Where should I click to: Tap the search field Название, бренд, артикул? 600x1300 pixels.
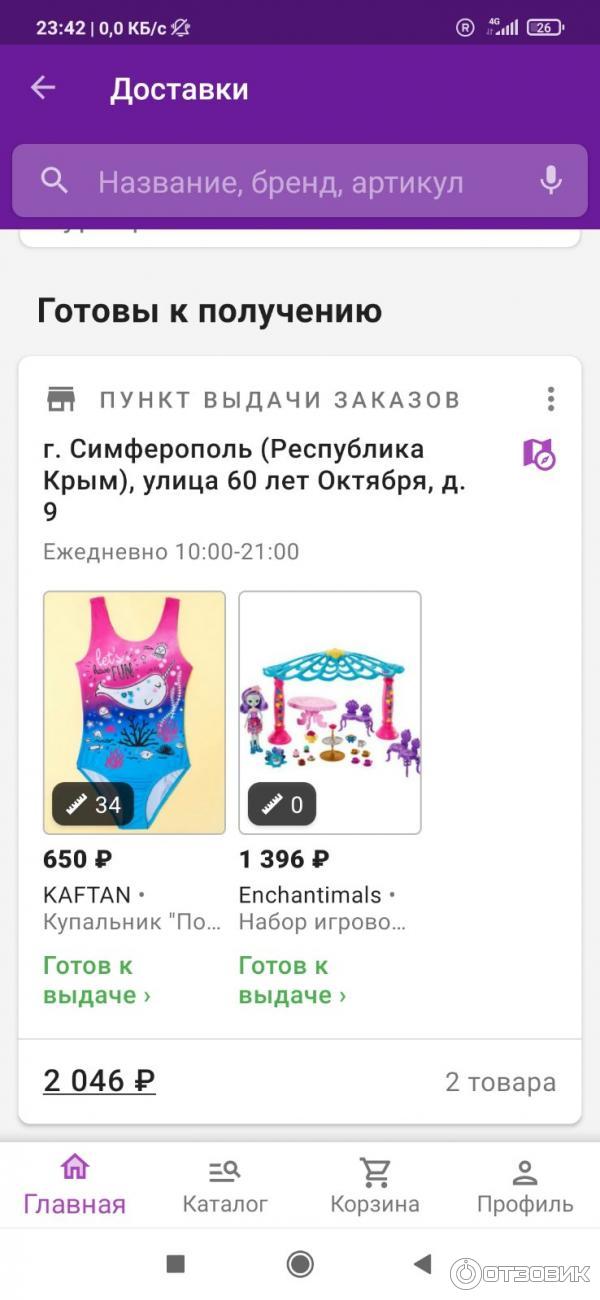point(280,182)
